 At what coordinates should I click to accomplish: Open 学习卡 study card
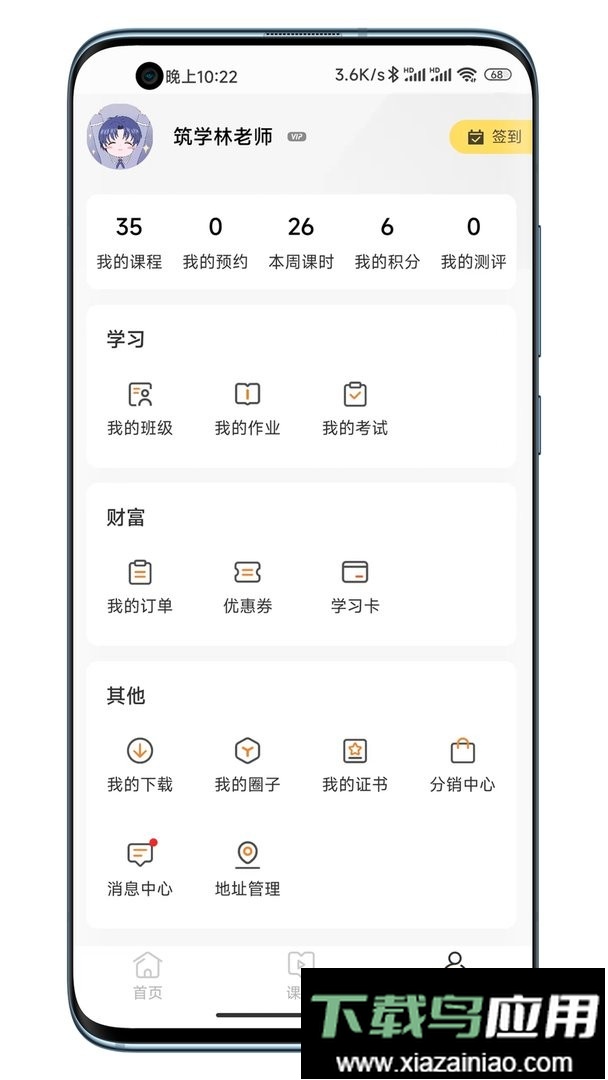[x=355, y=586]
